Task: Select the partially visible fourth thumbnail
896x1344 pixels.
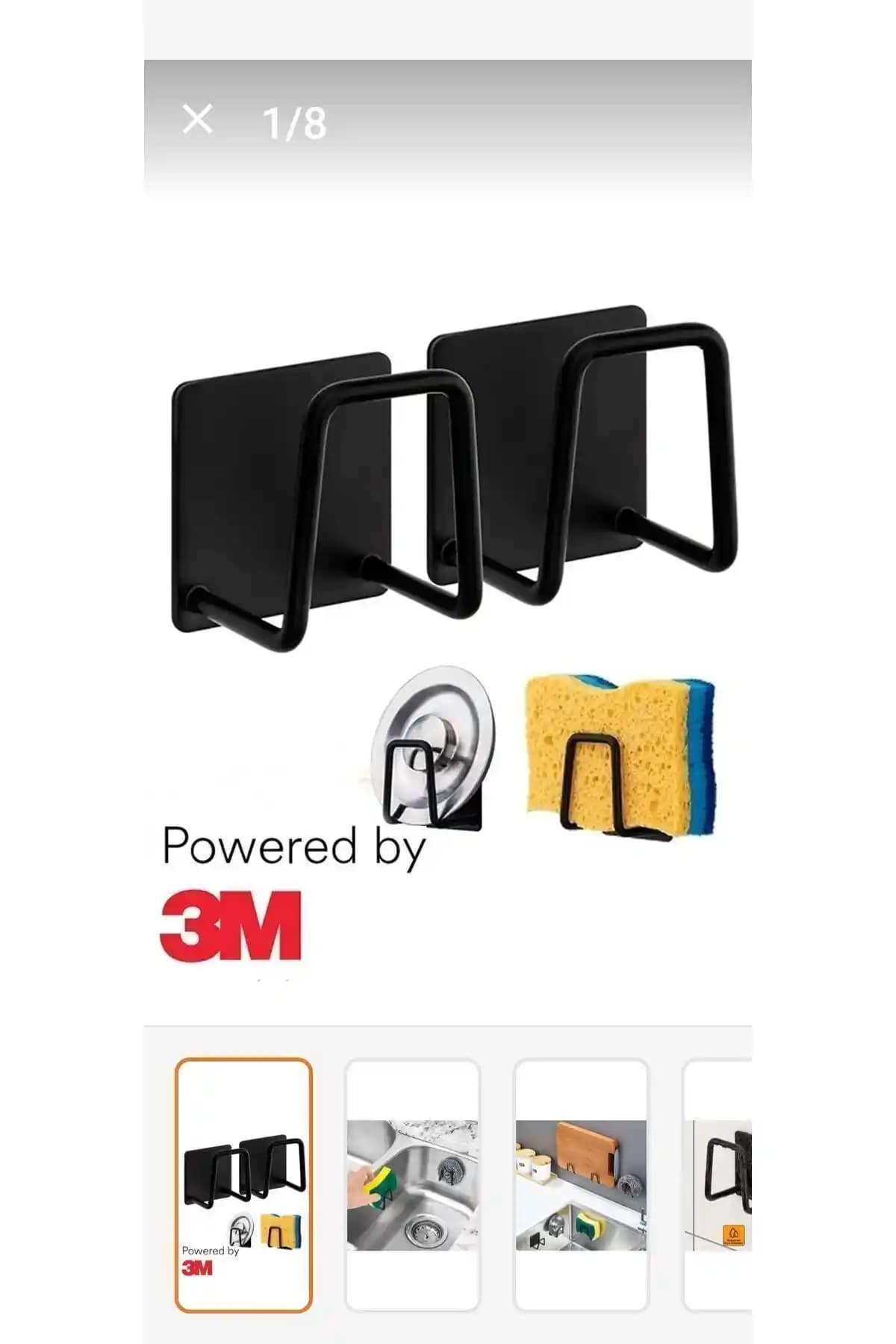Action: (x=720, y=1185)
